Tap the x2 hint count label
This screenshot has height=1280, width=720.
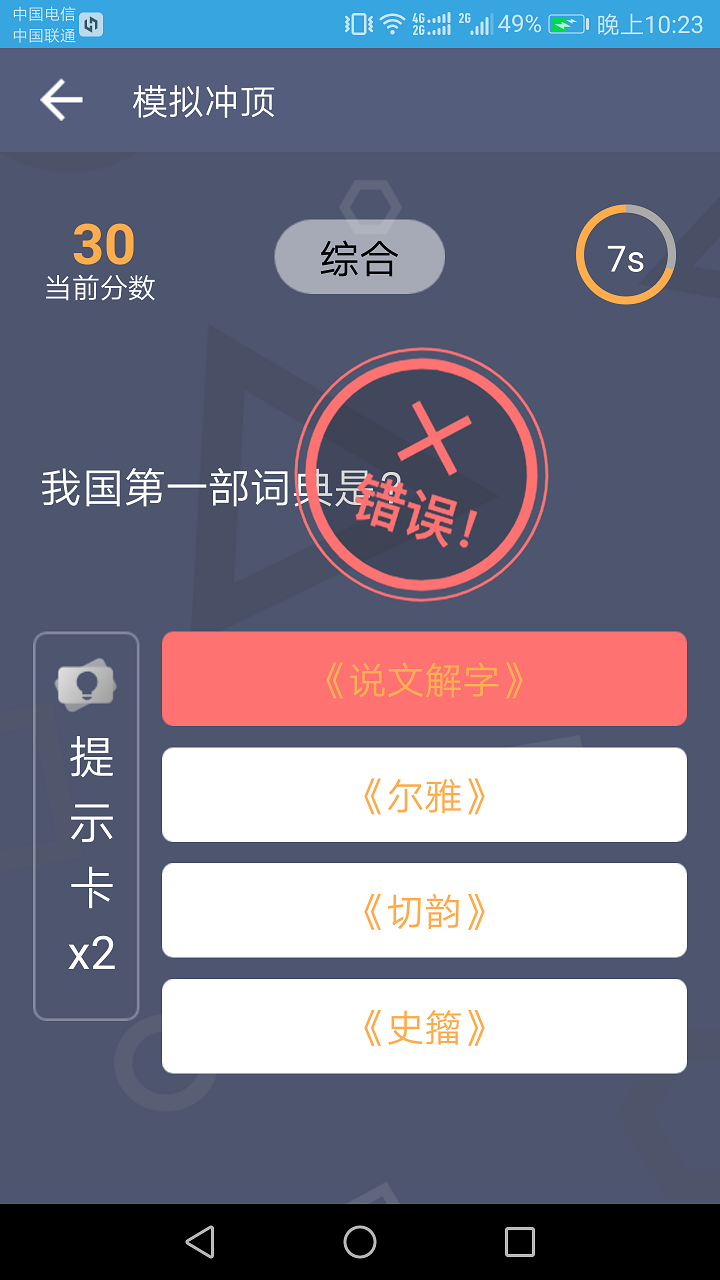click(86, 953)
